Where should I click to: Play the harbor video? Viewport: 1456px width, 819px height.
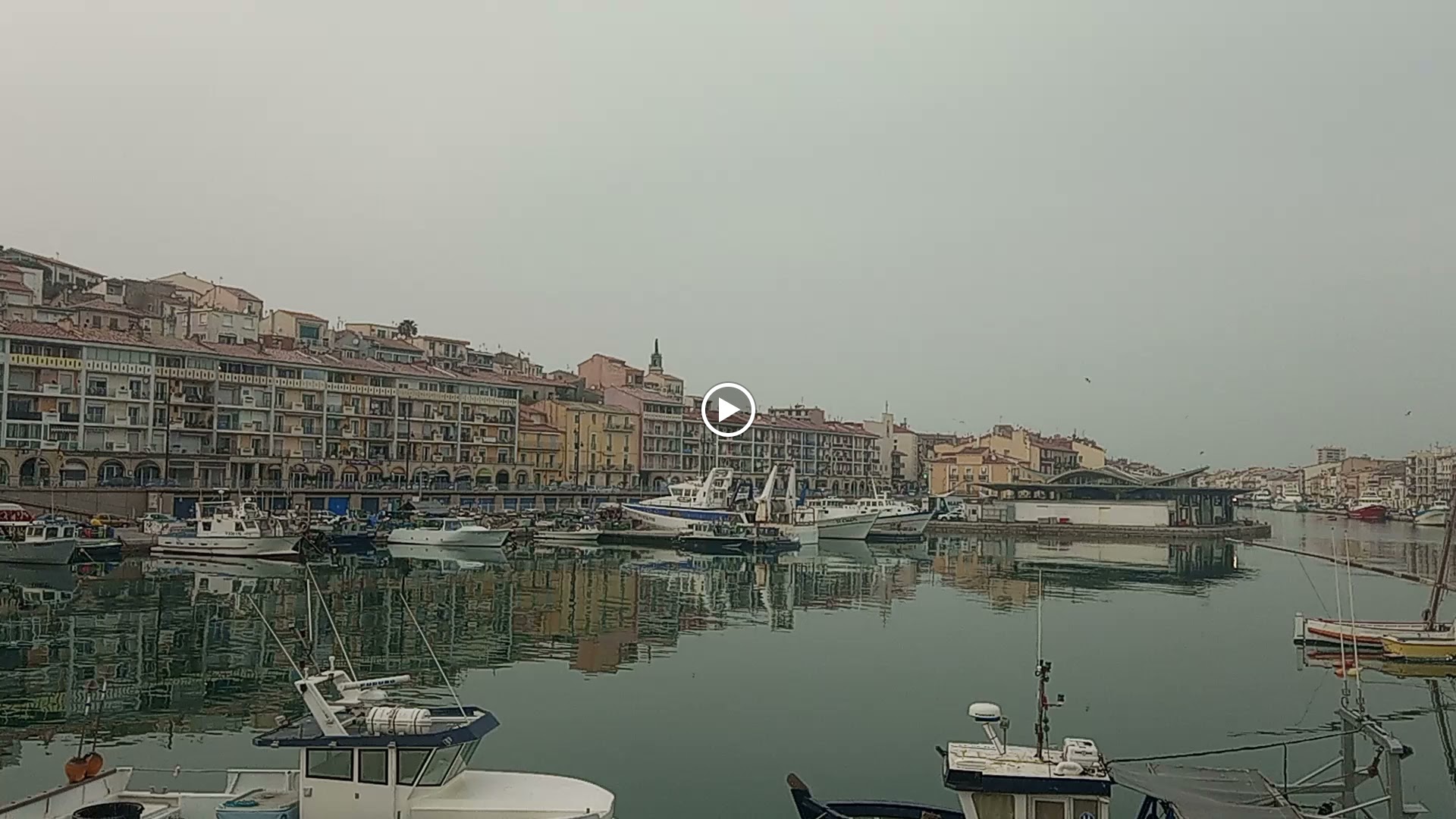727,409
